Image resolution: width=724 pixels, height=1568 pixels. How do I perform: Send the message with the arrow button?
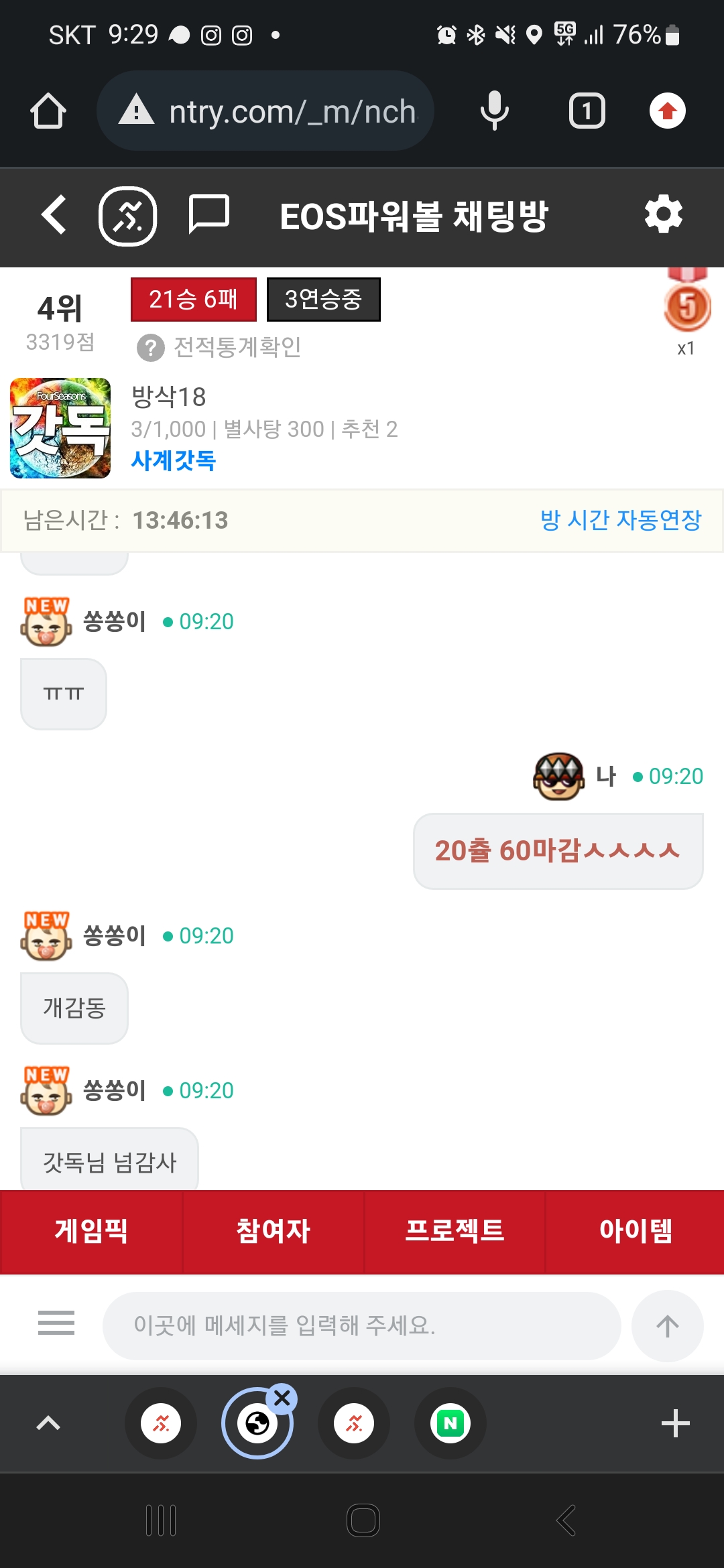point(667,1325)
